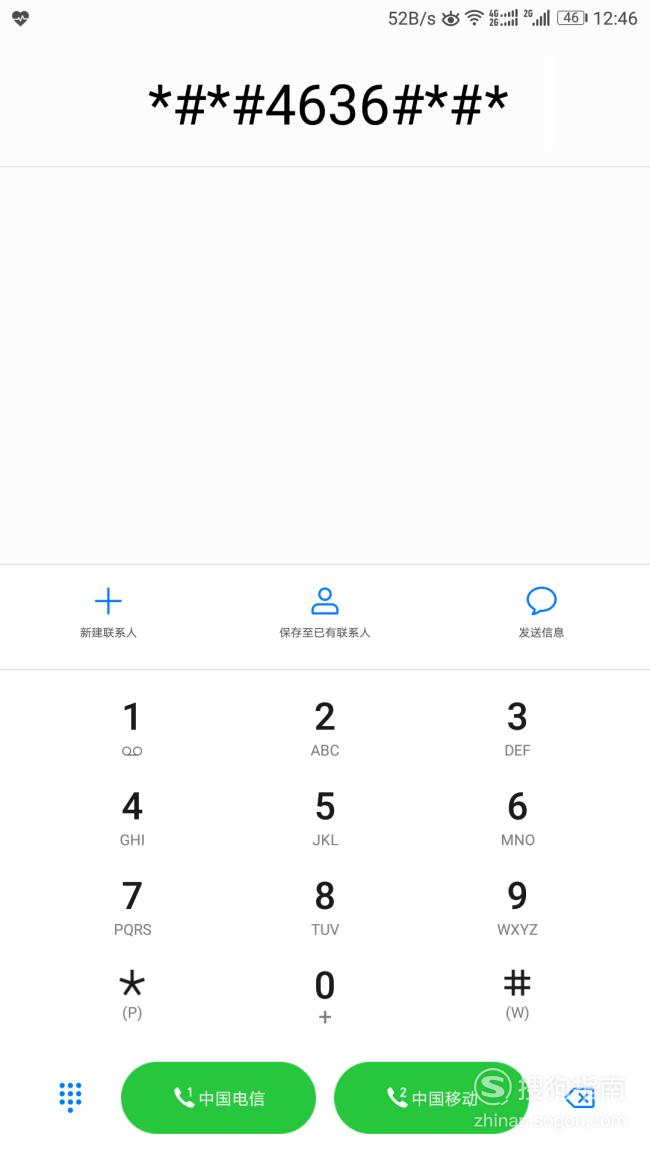
Task: Tap the 7 PQRS key
Action: point(132,908)
